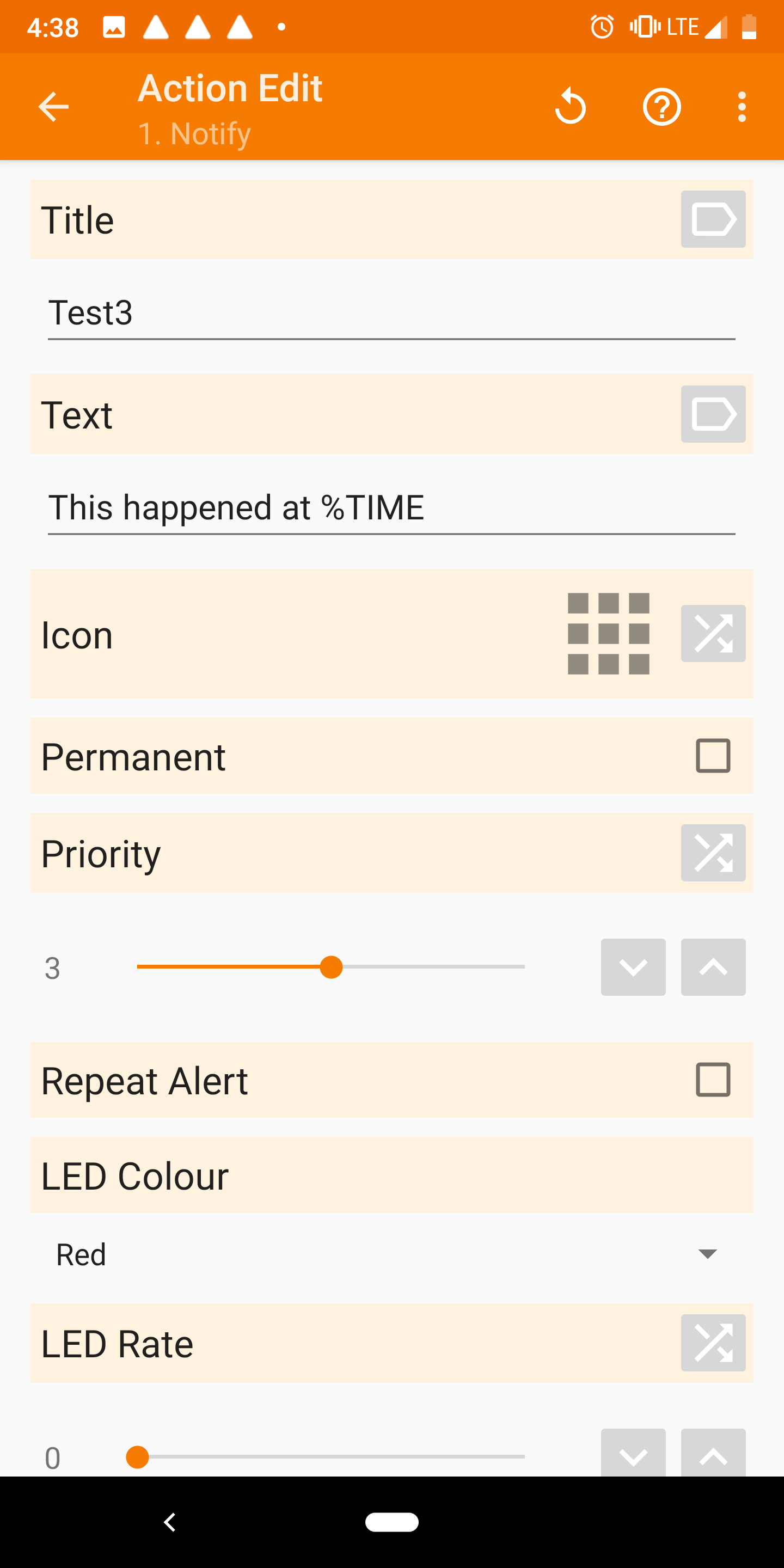
Task: Tap the shuffle icon in LED Rate row
Action: pyautogui.click(x=713, y=1343)
